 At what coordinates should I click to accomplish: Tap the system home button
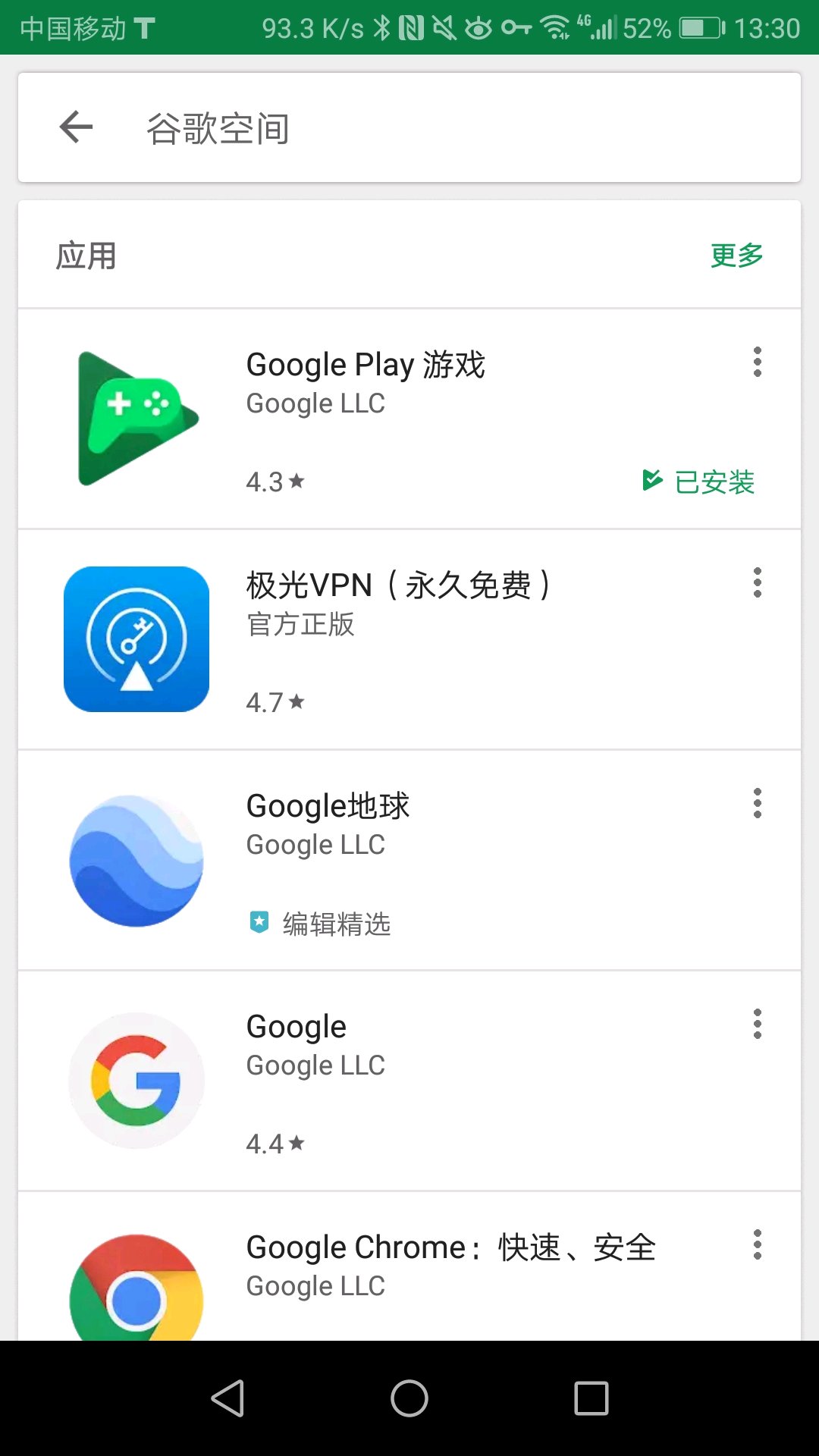pos(409,1398)
